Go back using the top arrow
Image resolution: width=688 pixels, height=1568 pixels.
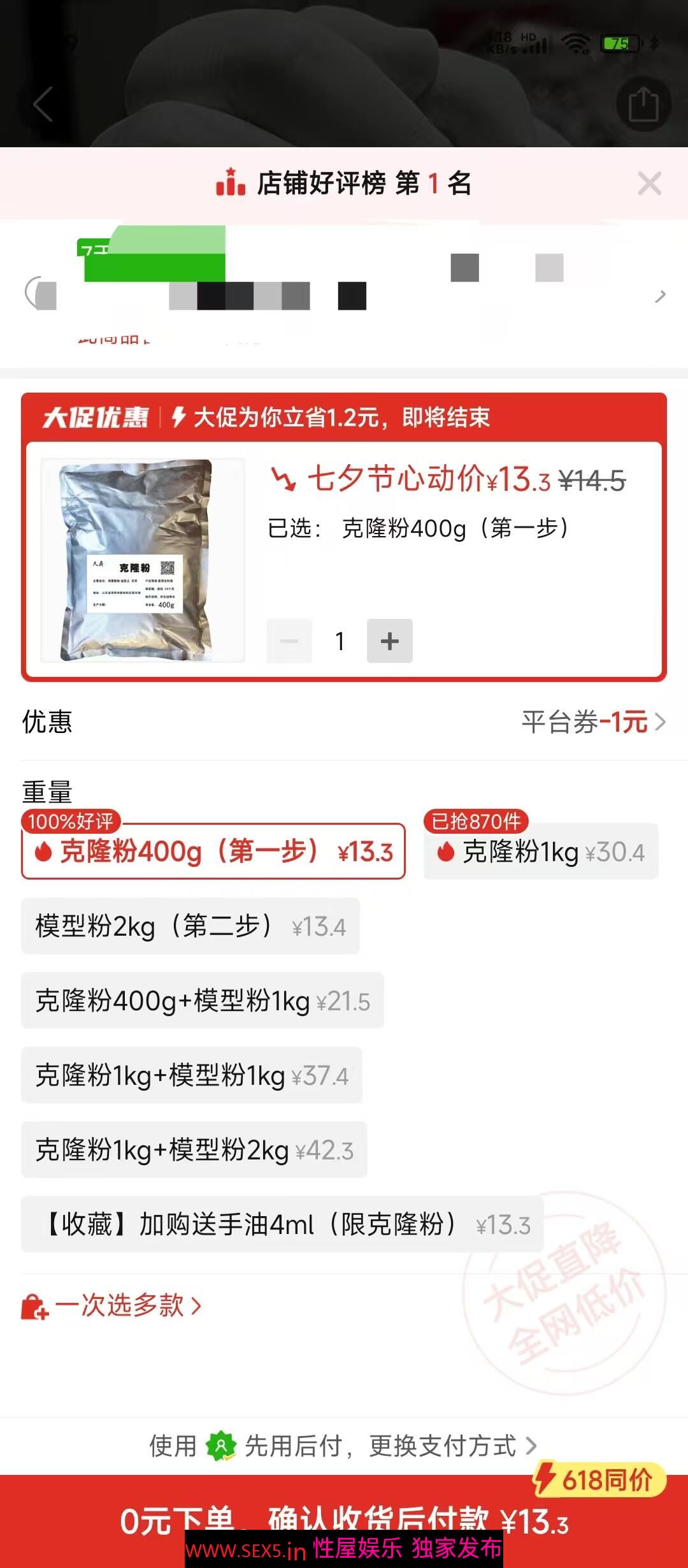pyautogui.click(x=43, y=104)
